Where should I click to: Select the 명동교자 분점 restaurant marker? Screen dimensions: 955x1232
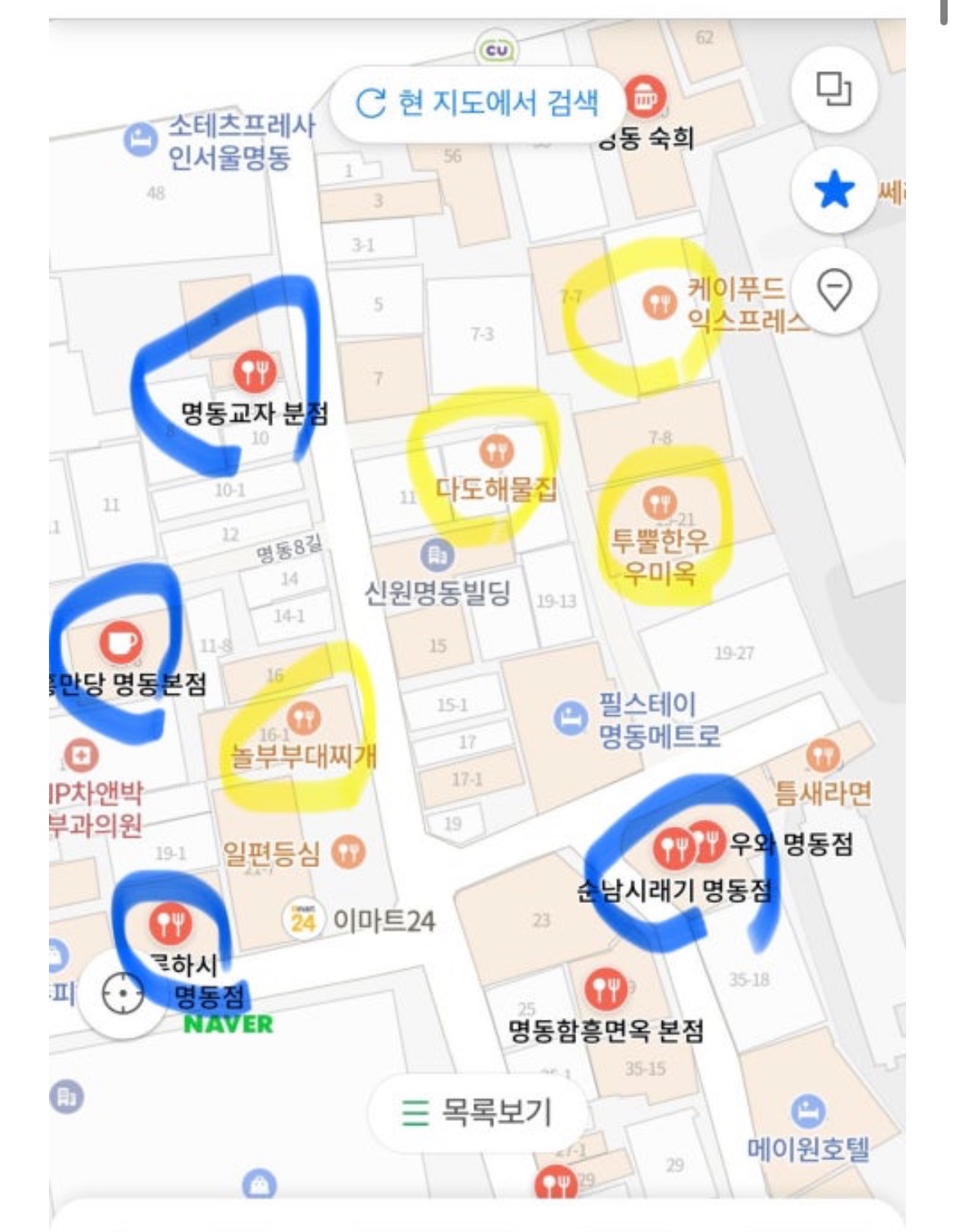[x=255, y=372]
